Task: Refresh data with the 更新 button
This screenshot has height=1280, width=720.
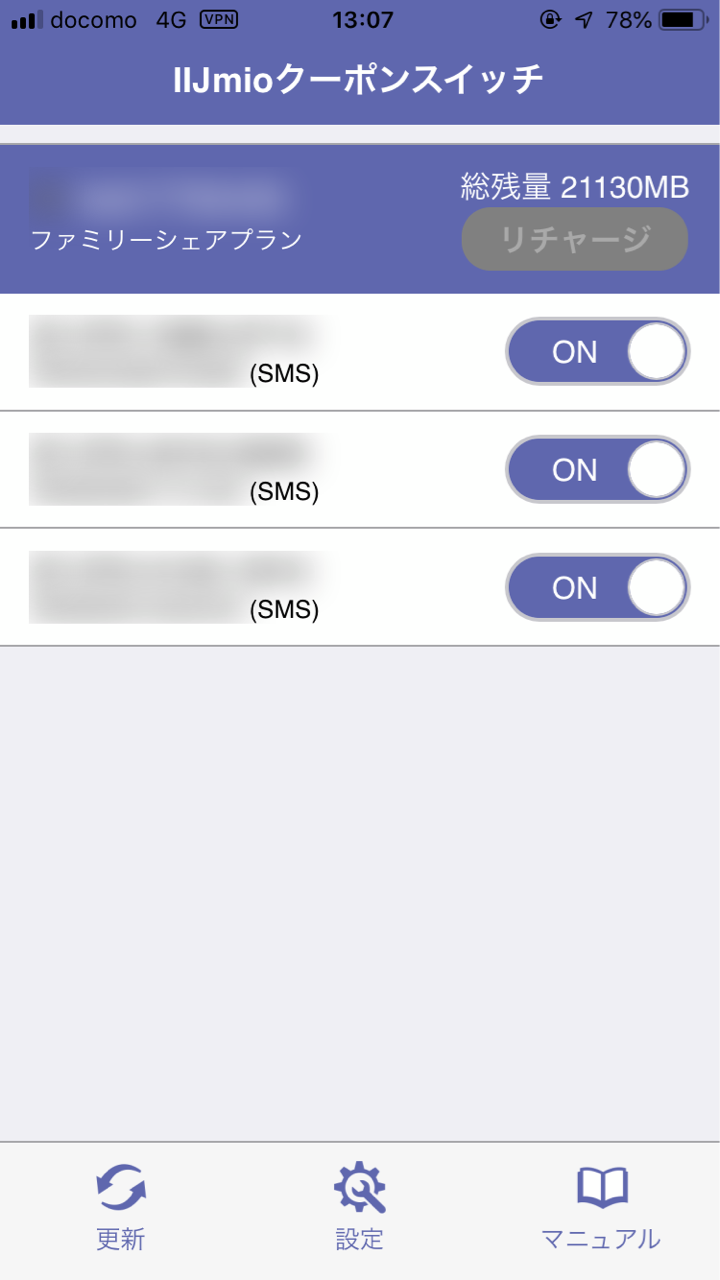Action: (x=121, y=1208)
